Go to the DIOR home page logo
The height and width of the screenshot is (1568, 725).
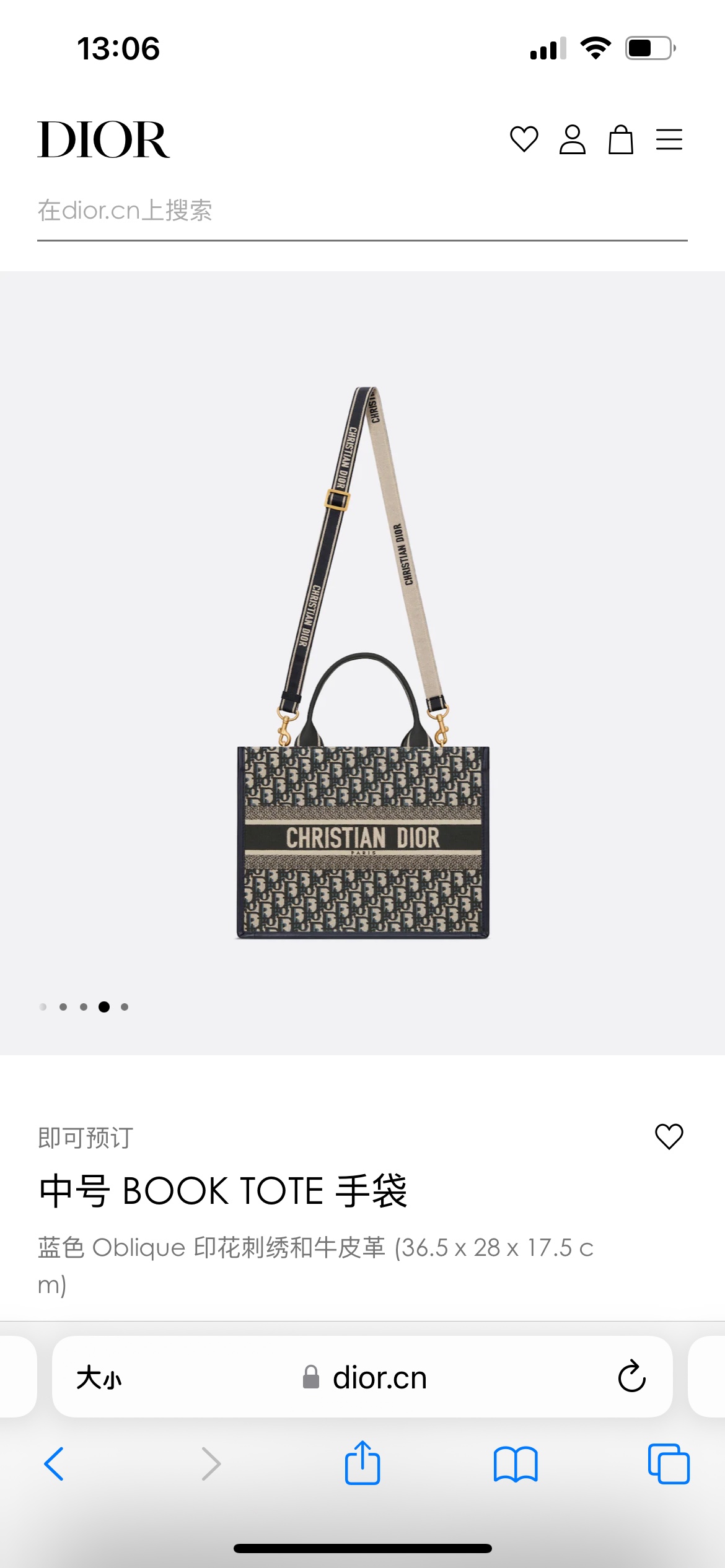coord(103,140)
